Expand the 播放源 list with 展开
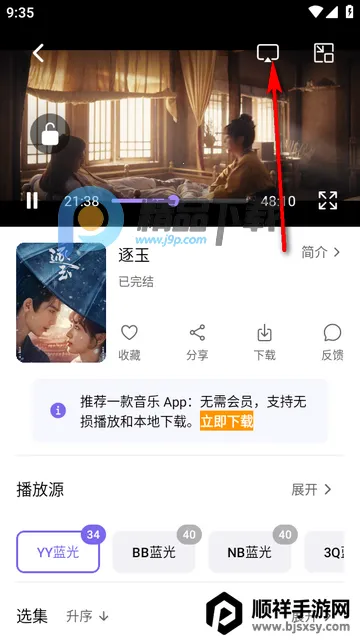This screenshot has height=640, width=360. (311, 489)
